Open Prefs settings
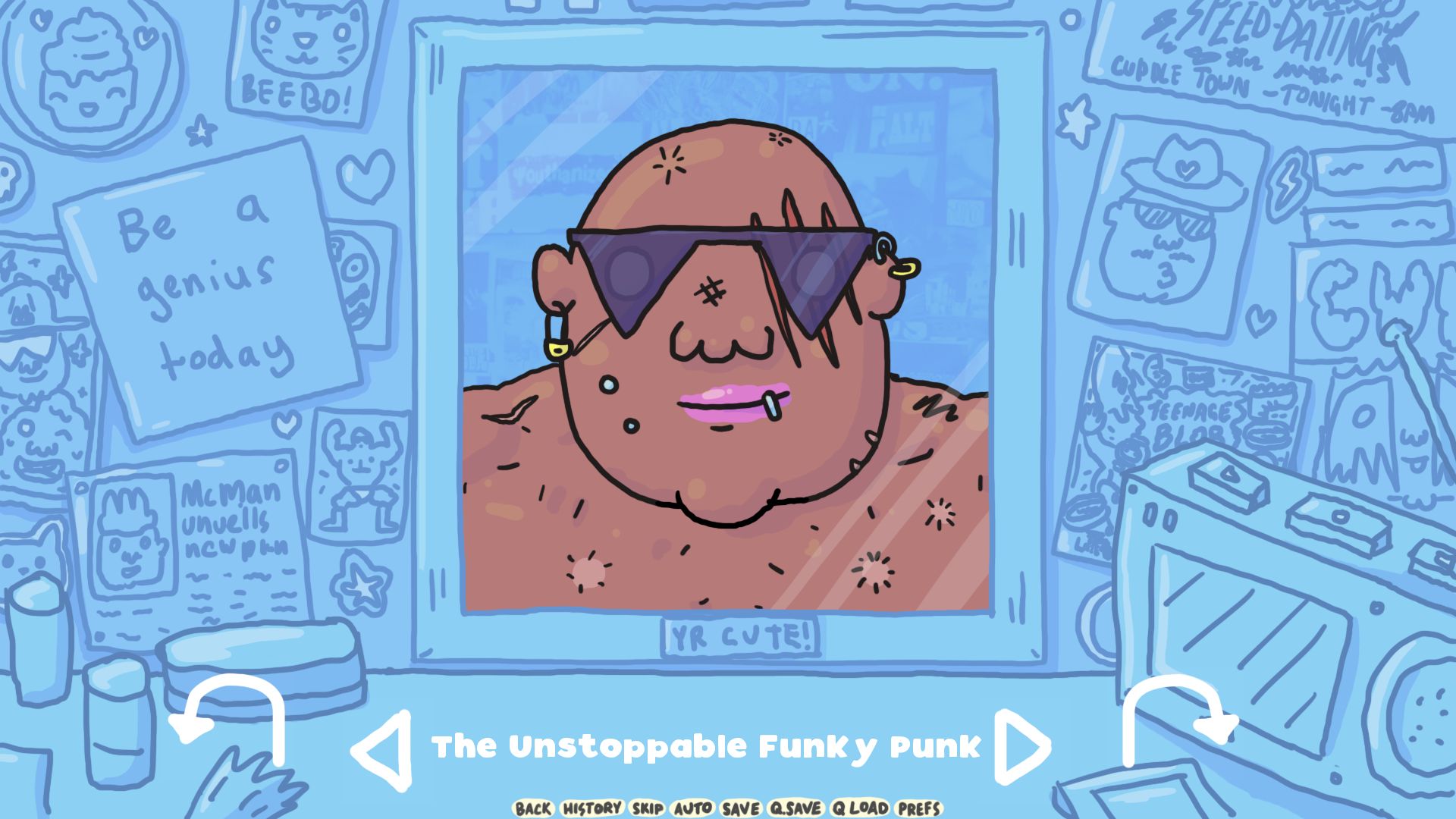This screenshot has width=1456, height=819. [919, 808]
